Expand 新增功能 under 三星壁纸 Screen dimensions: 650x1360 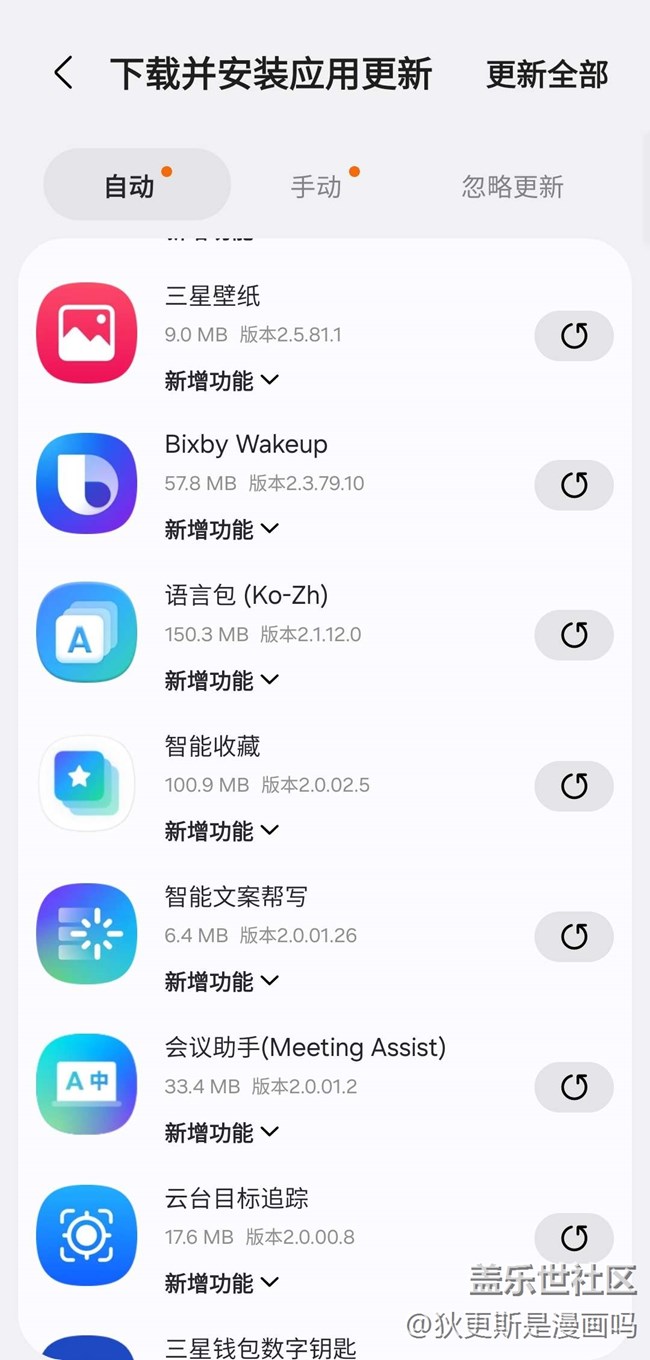222,380
